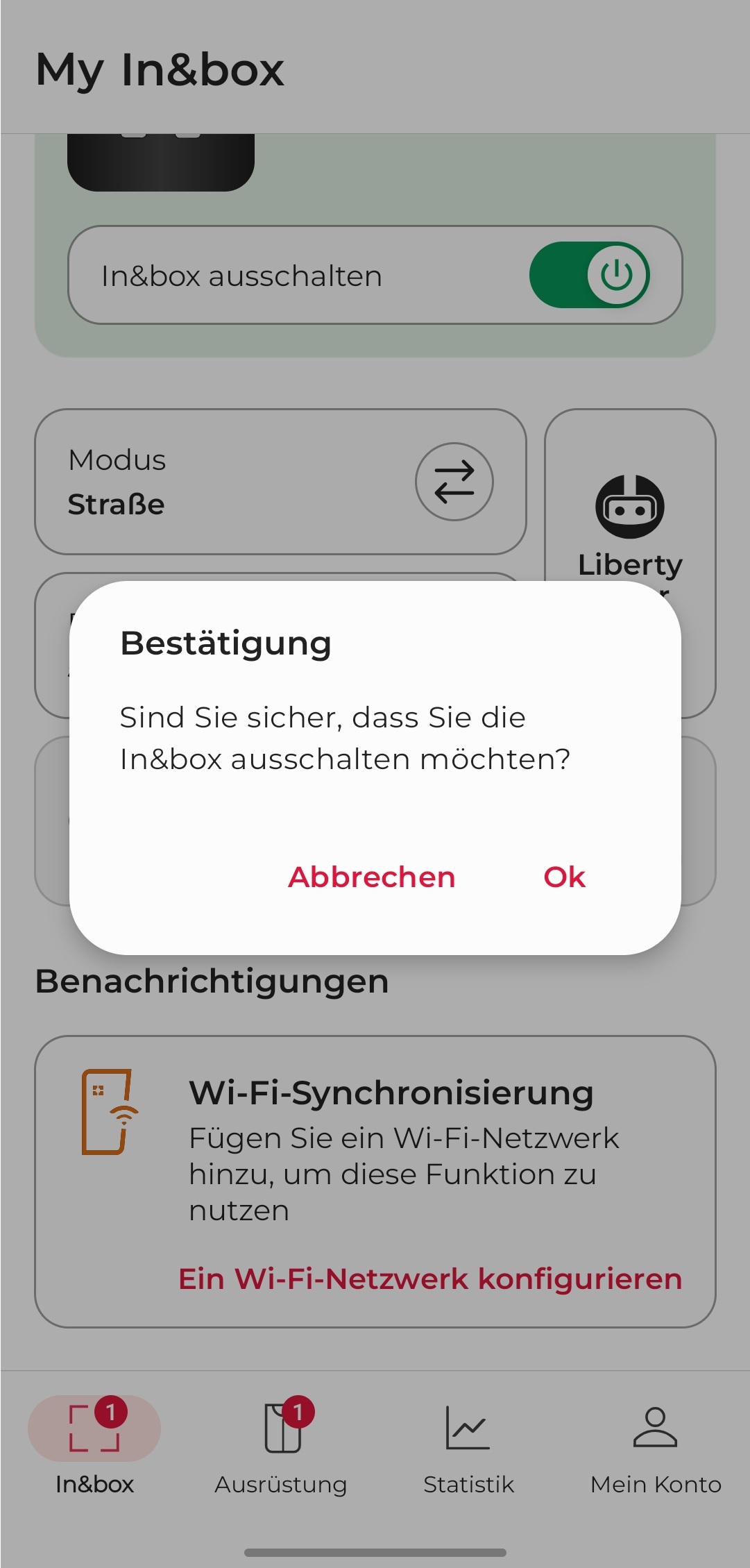The image size is (750, 1568).
Task: Click the Benachrichtigungen heading
Action: (212, 980)
